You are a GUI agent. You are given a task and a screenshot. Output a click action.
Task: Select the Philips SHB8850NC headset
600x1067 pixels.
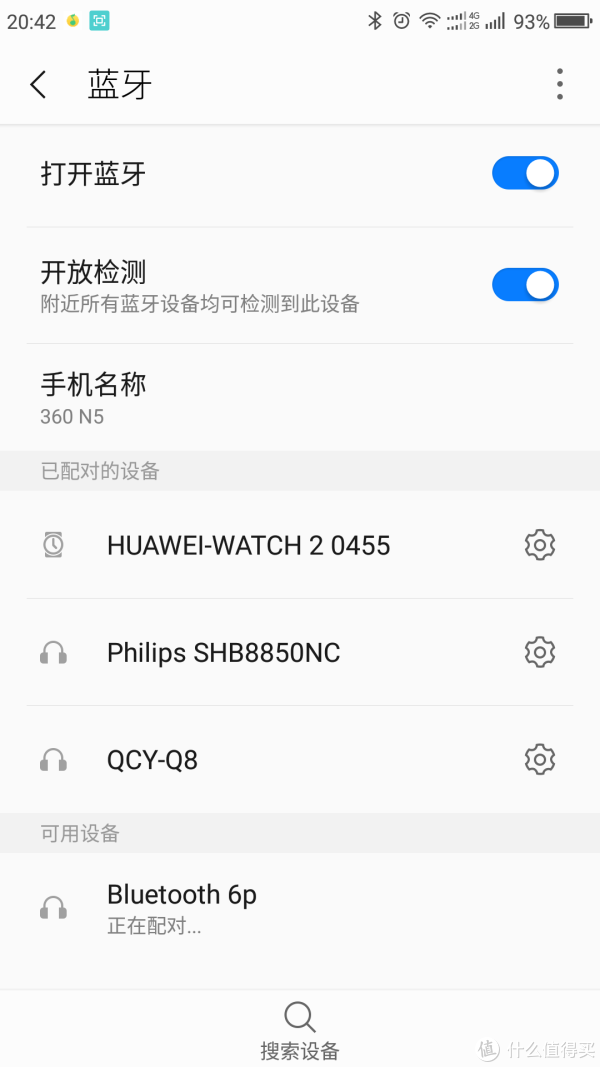(x=223, y=653)
